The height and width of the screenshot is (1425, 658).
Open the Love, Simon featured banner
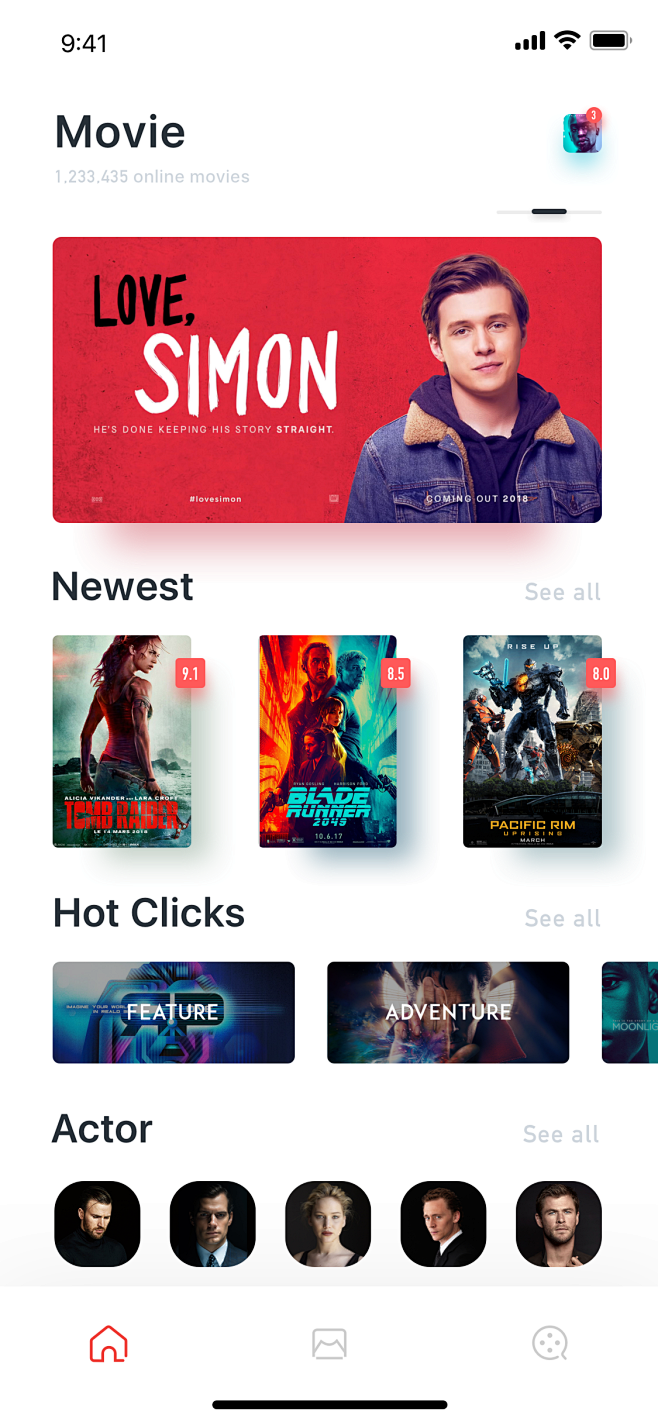coord(327,380)
